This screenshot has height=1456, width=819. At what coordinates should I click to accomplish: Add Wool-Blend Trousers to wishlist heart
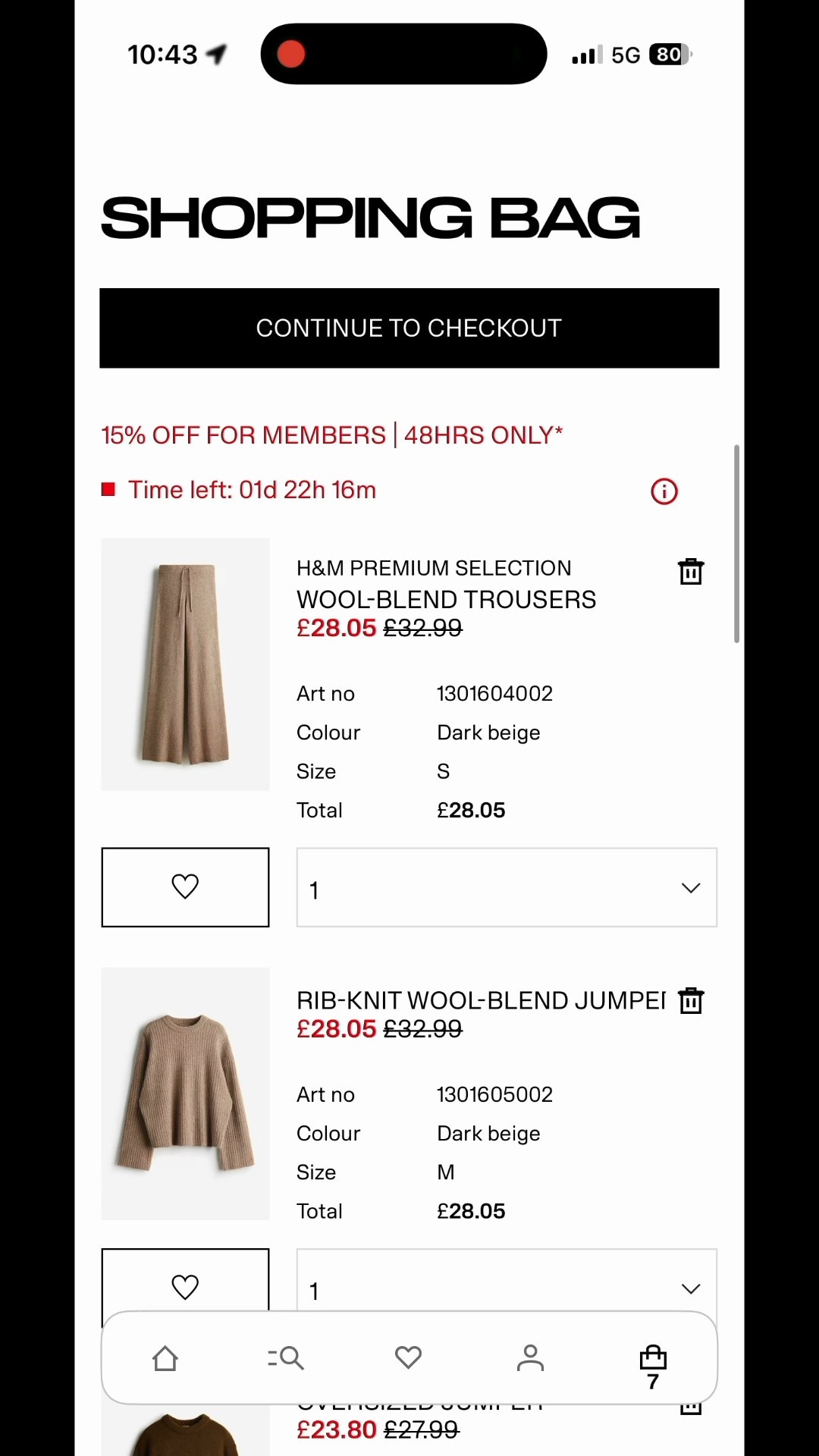click(x=185, y=886)
